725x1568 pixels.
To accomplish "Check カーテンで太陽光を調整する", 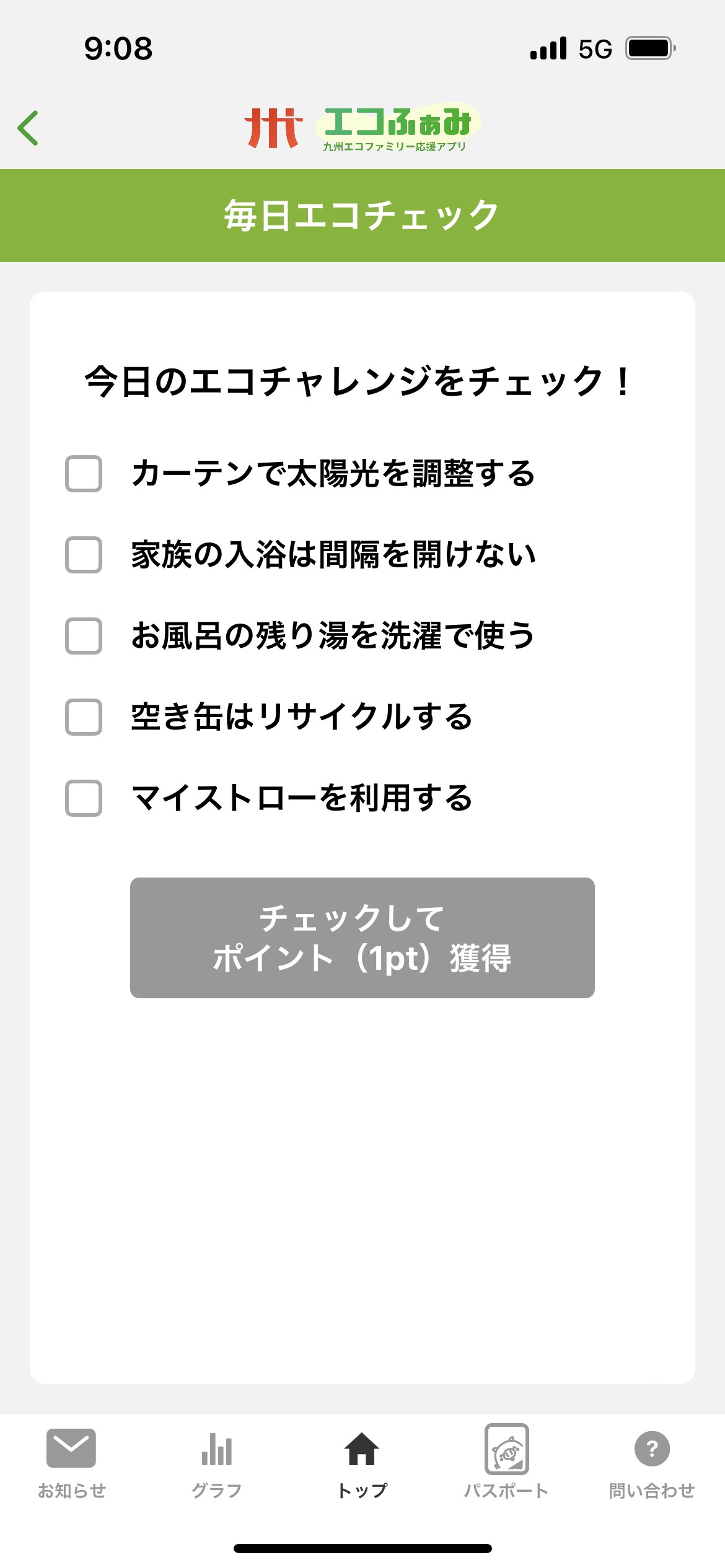I will [x=84, y=474].
